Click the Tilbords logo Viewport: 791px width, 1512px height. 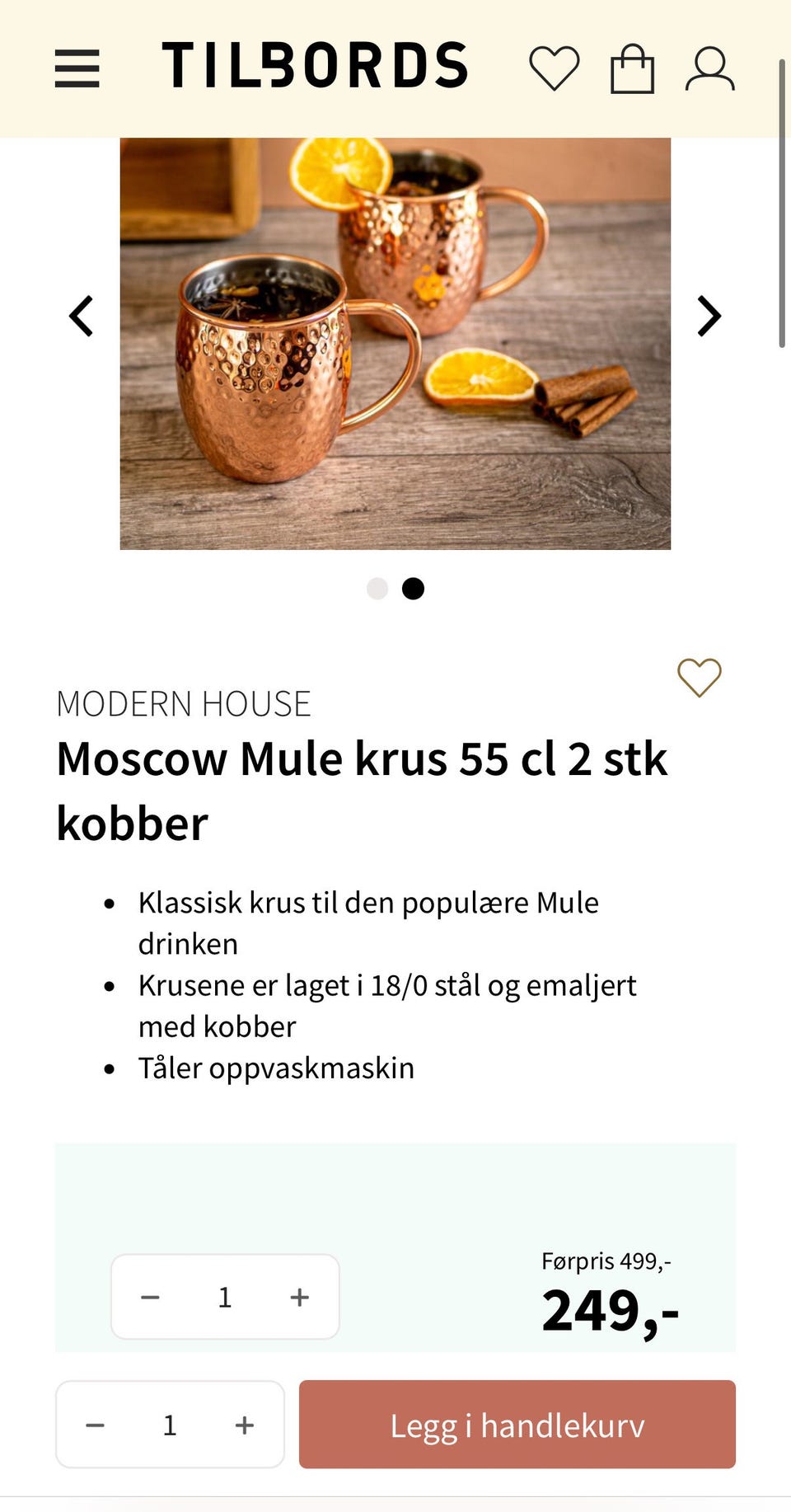[x=317, y=66]
